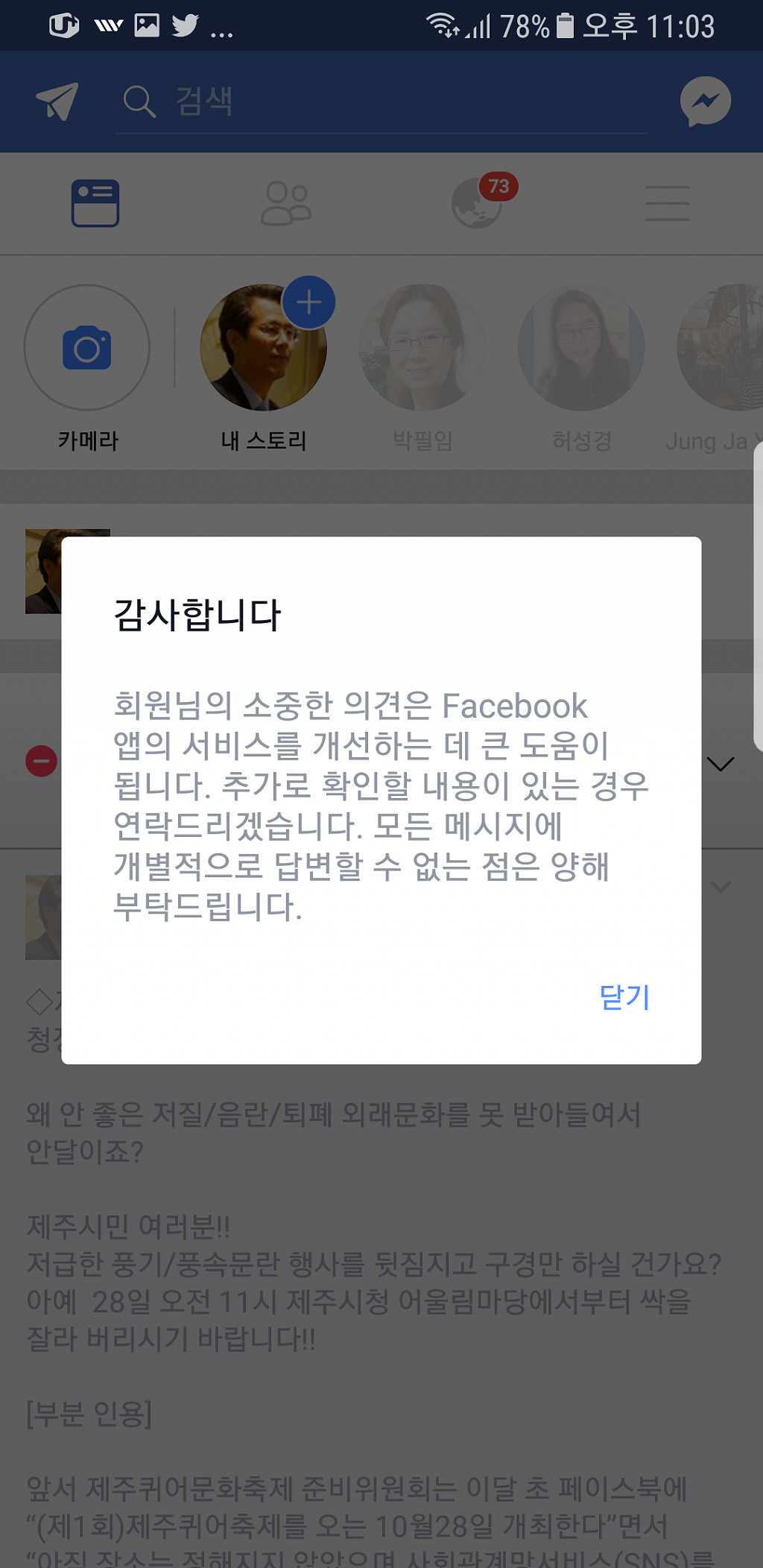Open the hamburger menu tab
Image resolution: width=763 pixels, height=1568 pixels.
pyautogui.click(x=667, y=203)
